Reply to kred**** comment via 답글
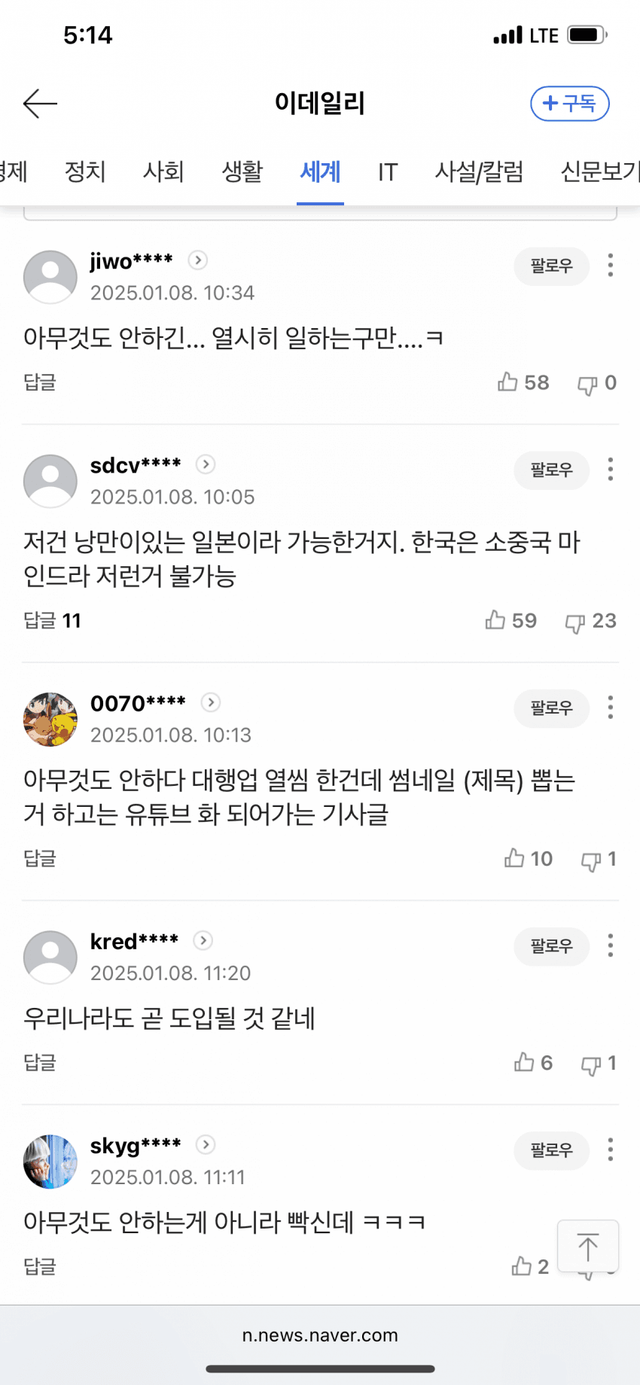640x1385 pixels. tap(40, 1062)
